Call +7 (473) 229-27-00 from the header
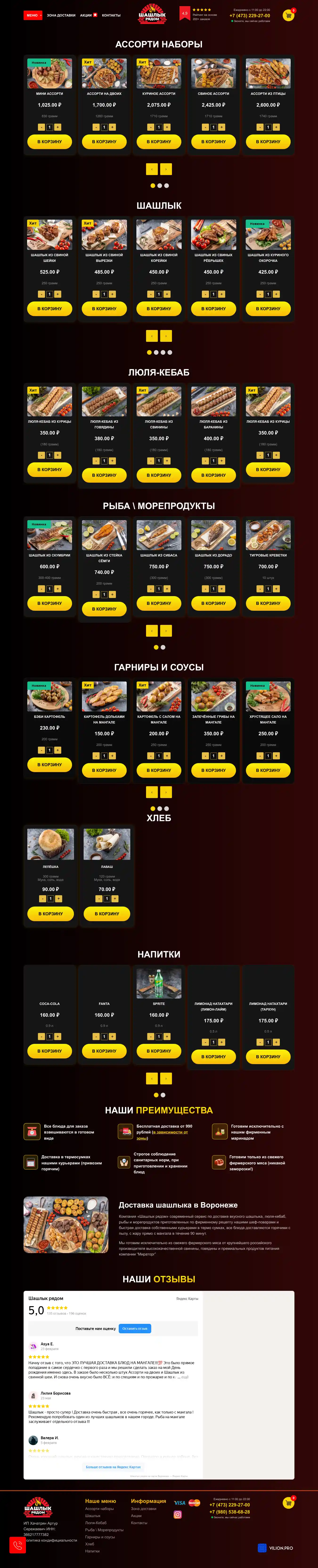 click(x=250, y=16)
